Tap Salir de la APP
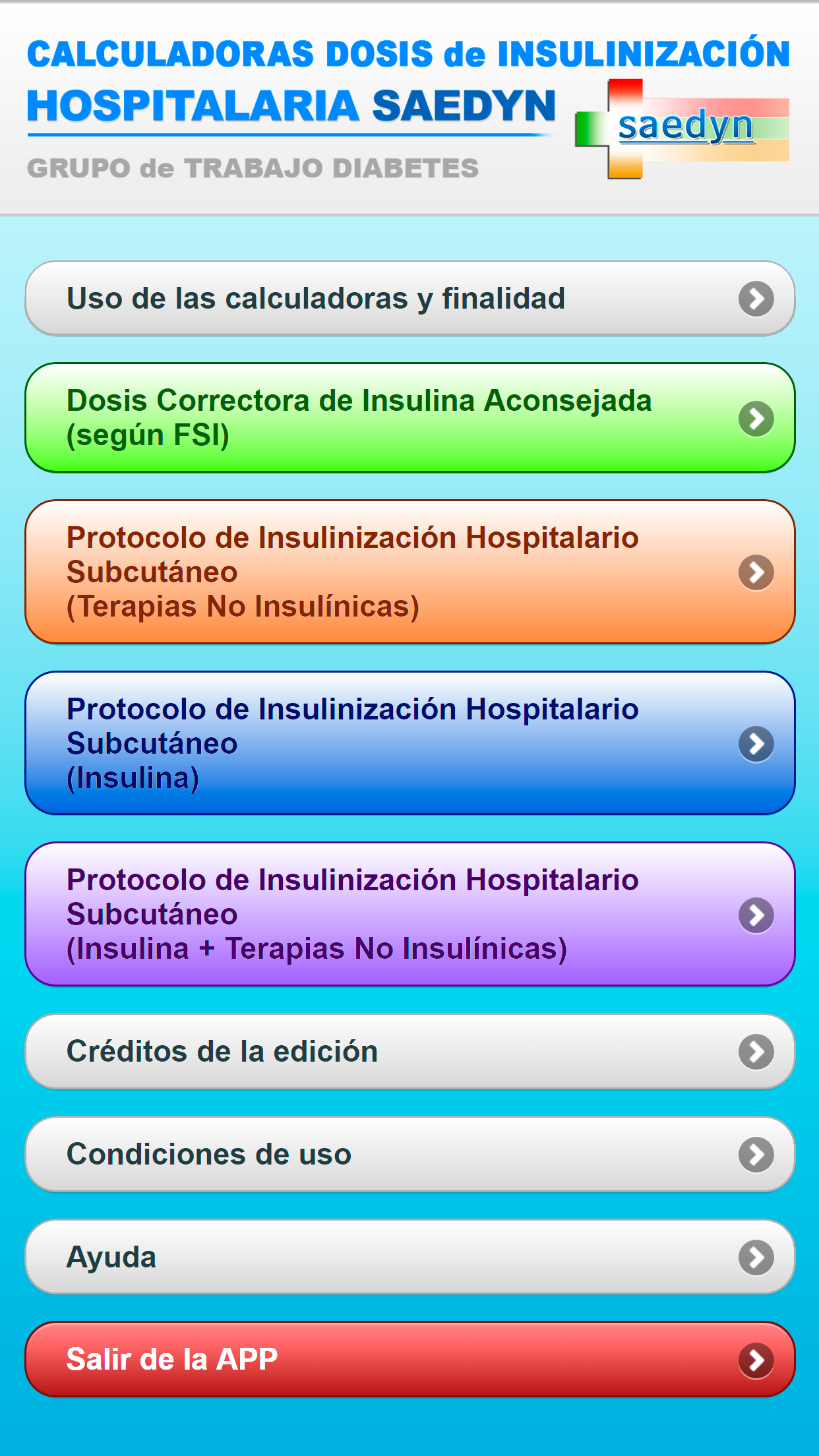819x1456 pixels. [x=409, y=1359]
